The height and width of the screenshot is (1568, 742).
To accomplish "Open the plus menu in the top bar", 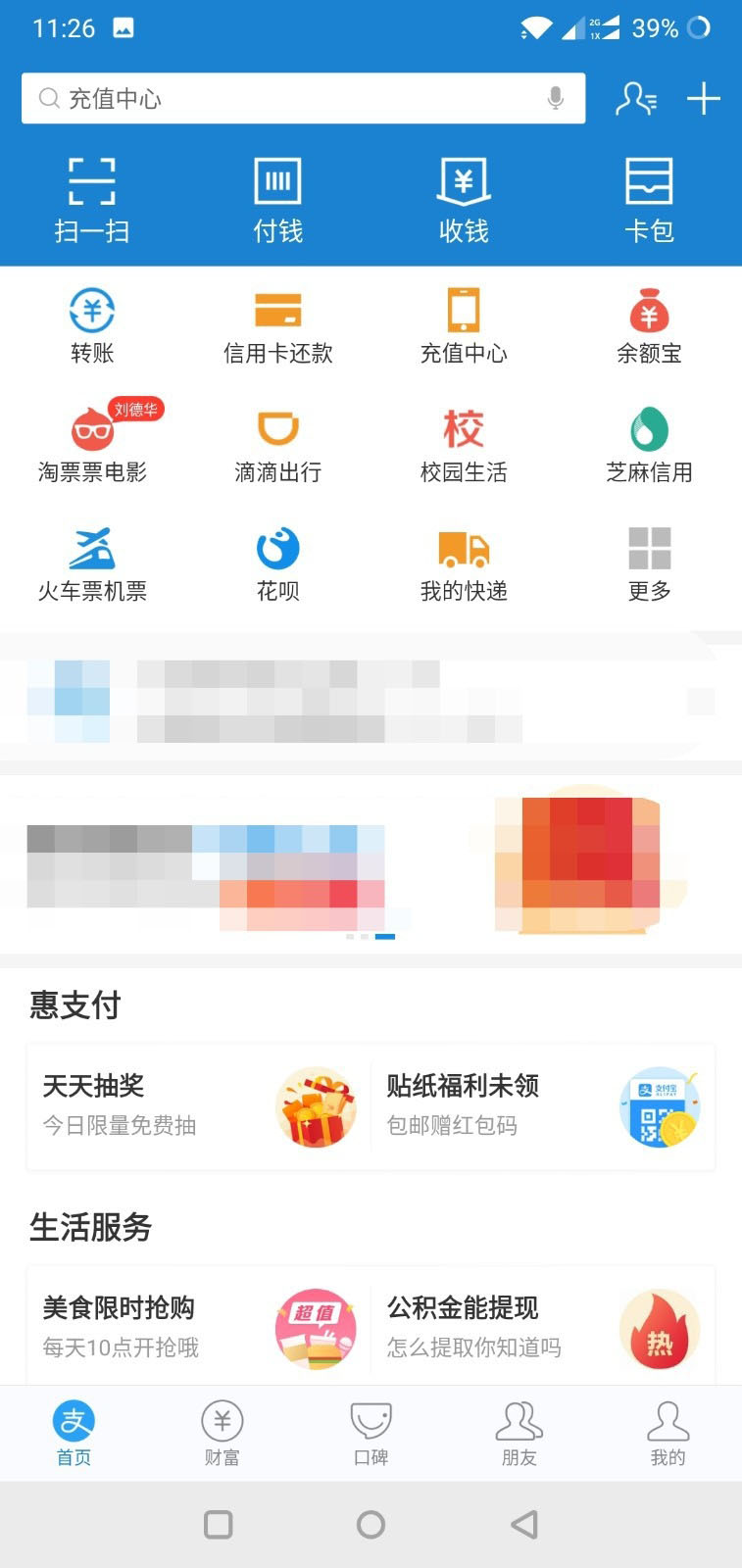I will click(x=703, y=99).
